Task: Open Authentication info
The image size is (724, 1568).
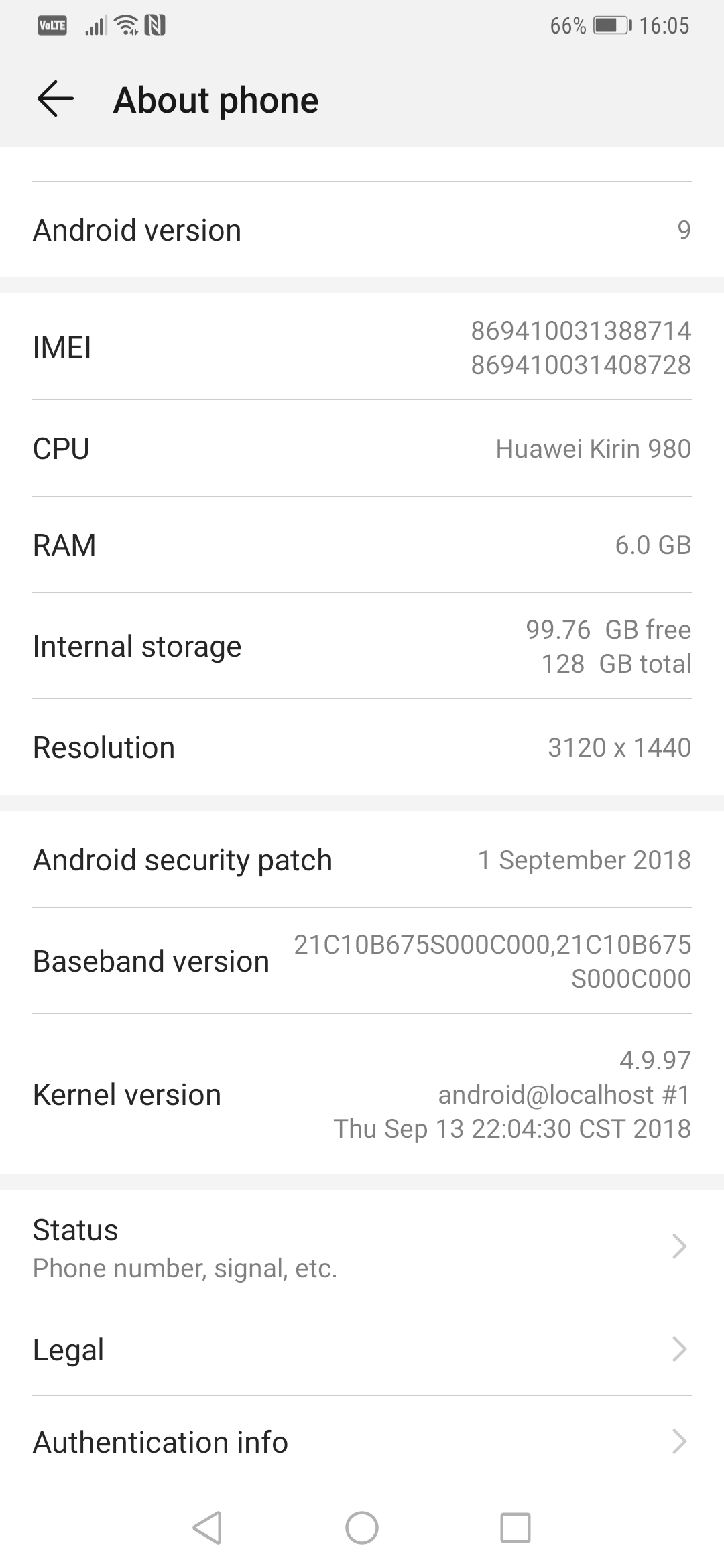Action: click(x=362, y=1442)
